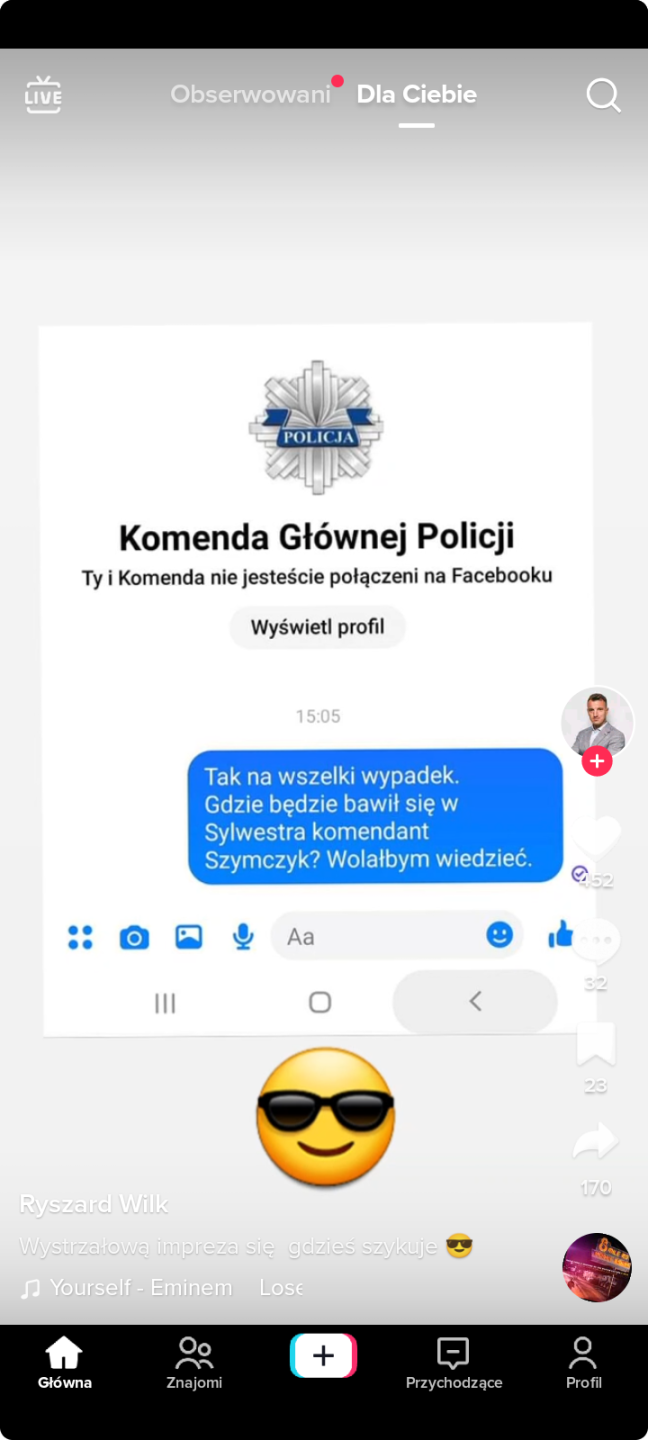The width and height of the screenshot is (648, 1440).
Task: Share this video using the arrow icon
Action: pos(596,1143)
